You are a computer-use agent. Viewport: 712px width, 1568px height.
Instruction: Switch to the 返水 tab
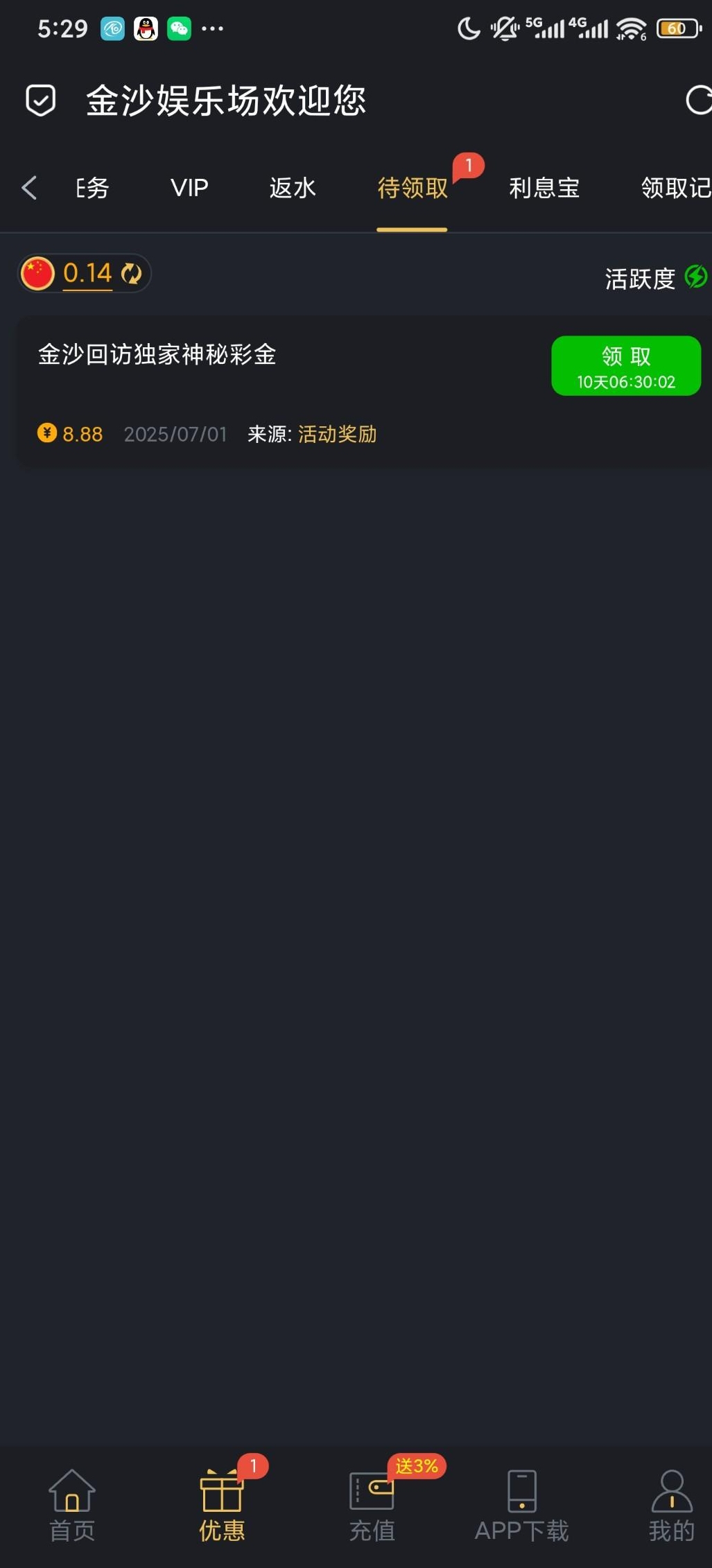(x=293, y=188)
